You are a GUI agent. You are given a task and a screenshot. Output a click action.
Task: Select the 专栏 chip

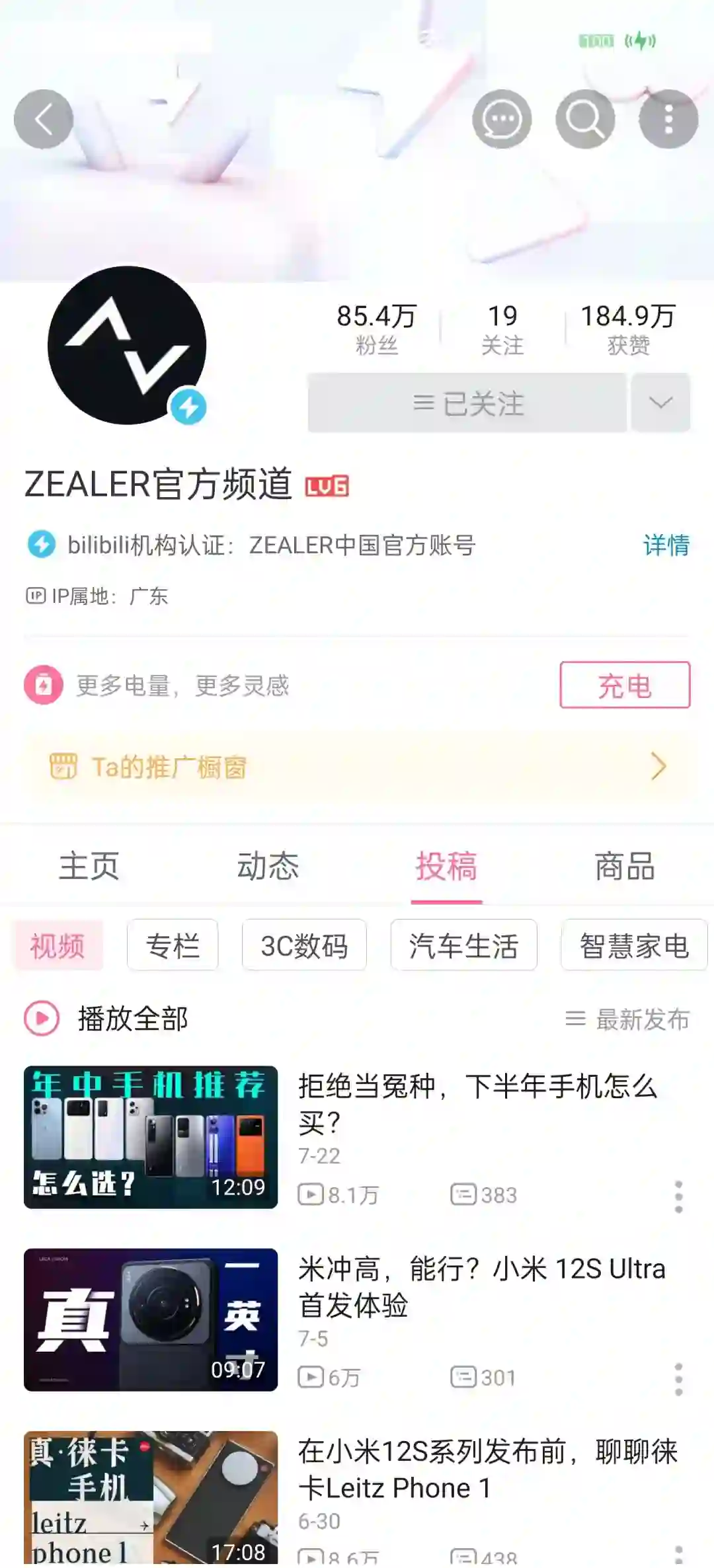click(173, 945)
